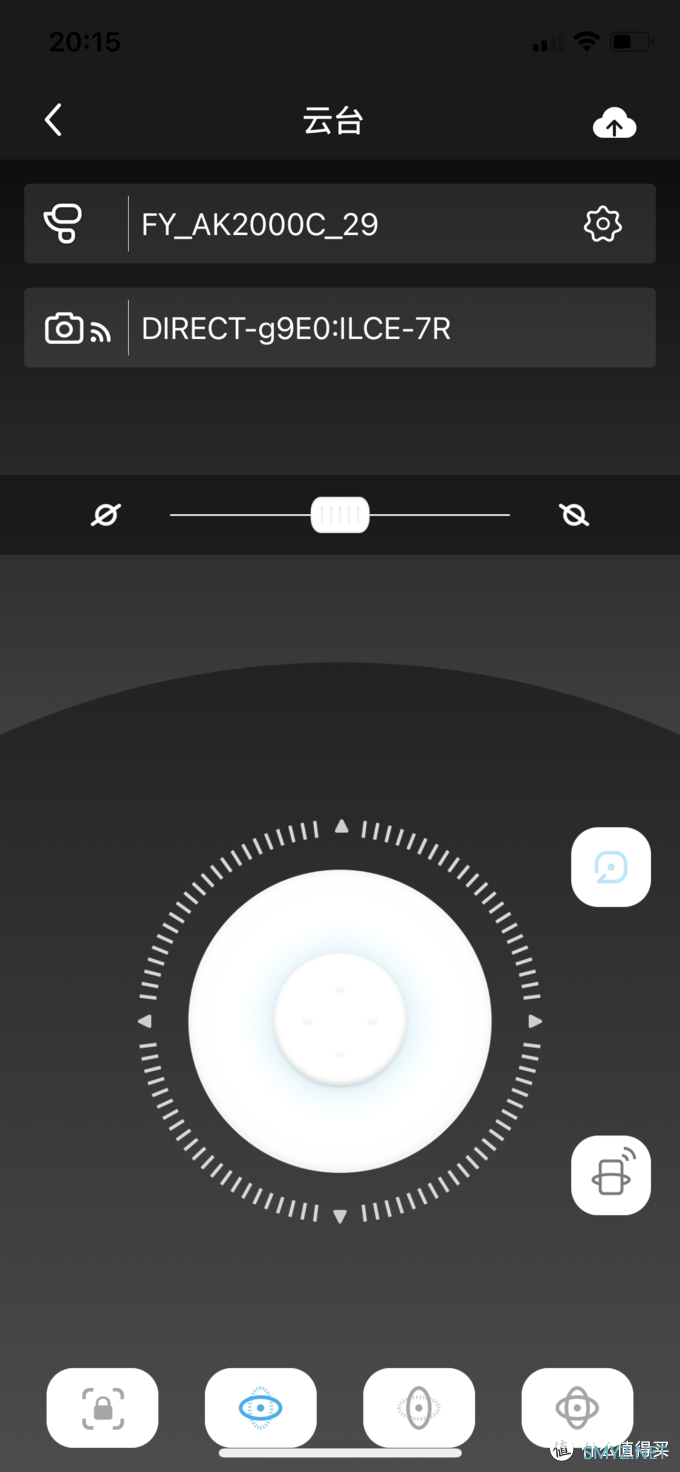Tap the left arrow on joystick ring
This screenshot has height=1472, width=680.
pyautogui.click(x=145, y=1022)
